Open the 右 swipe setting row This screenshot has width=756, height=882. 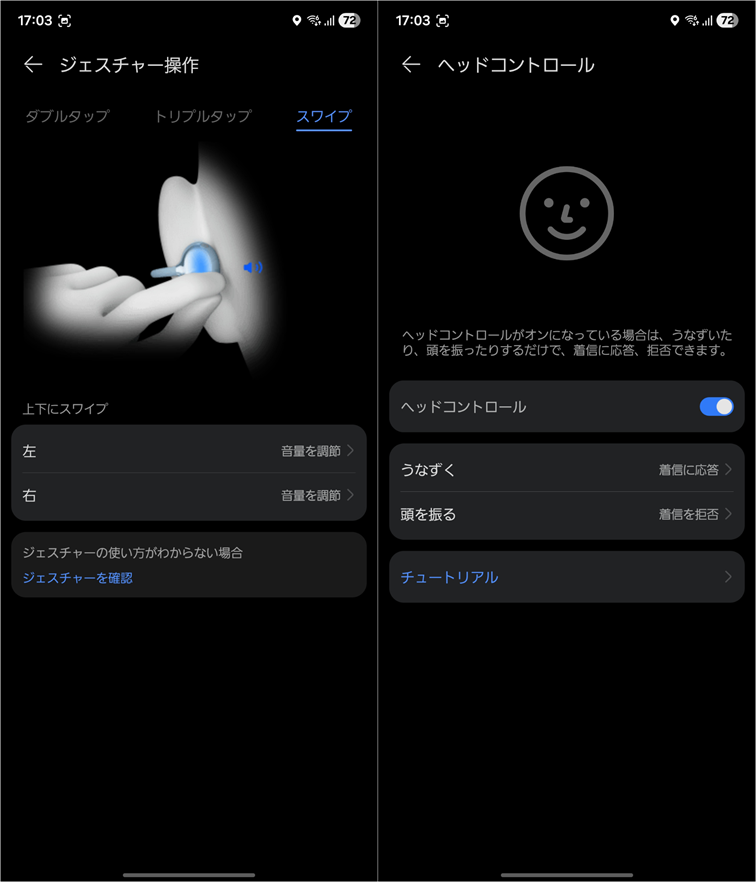(x=189, y=495)
